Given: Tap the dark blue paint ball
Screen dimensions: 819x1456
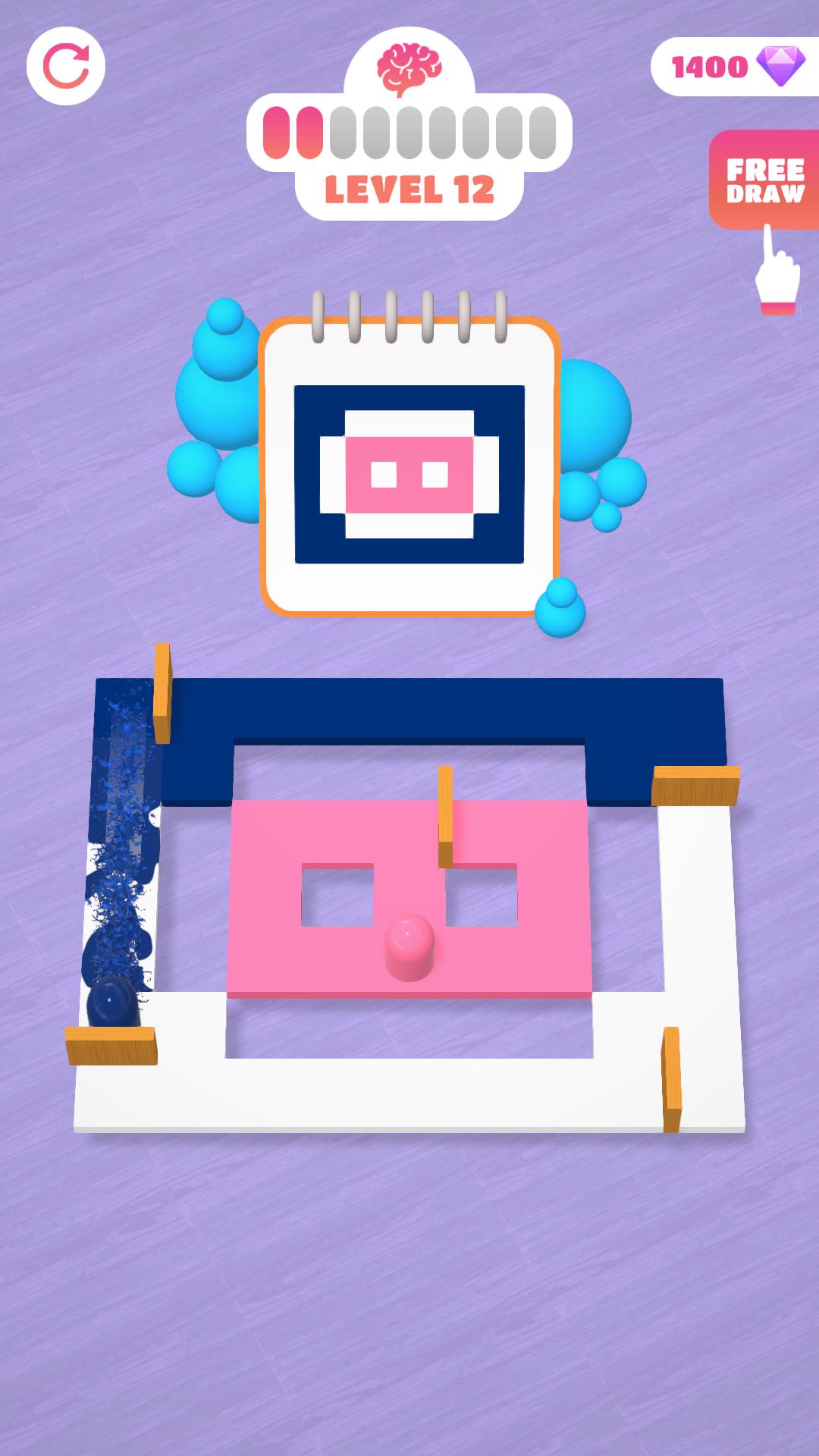Looking at the screenshot, I should point(113,1001).
